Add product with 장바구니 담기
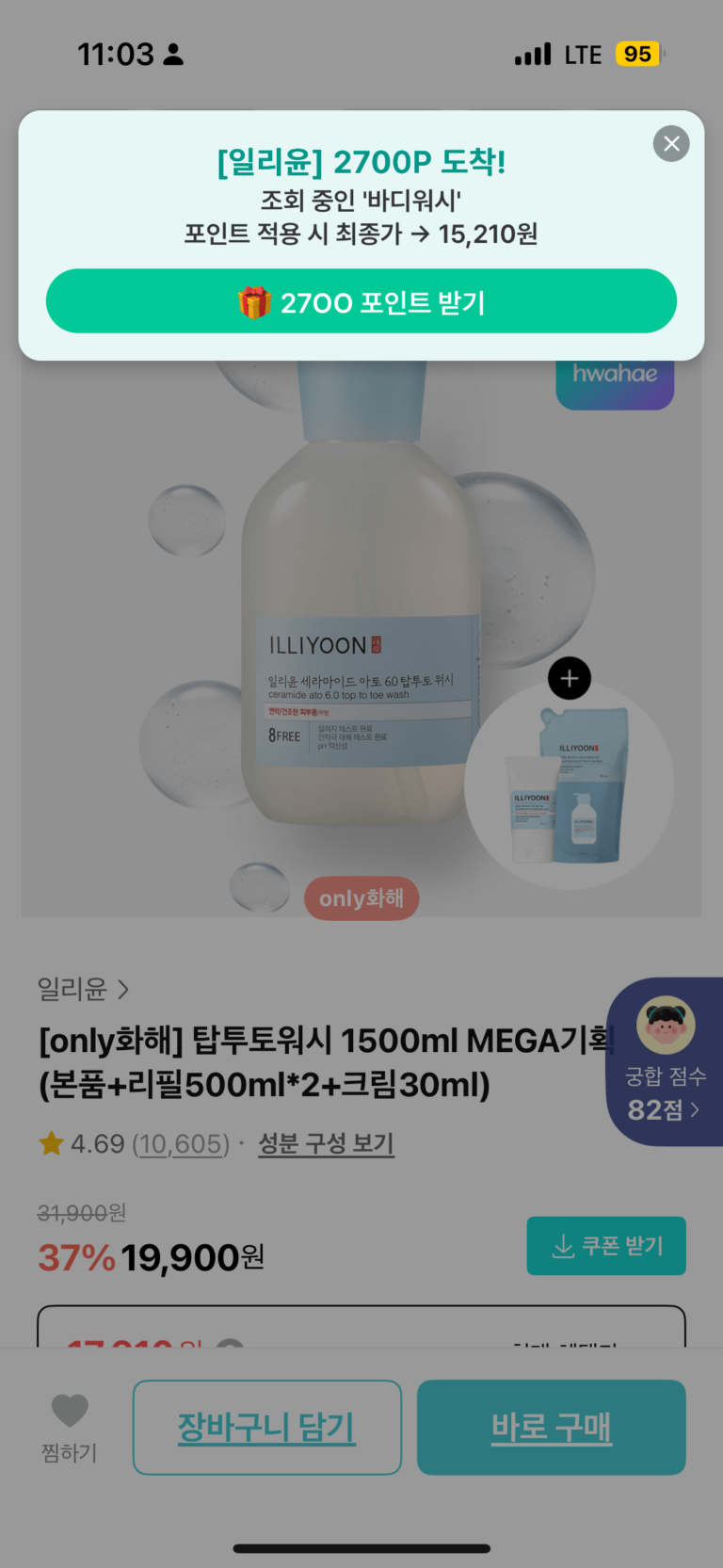 pos(266,1427)
